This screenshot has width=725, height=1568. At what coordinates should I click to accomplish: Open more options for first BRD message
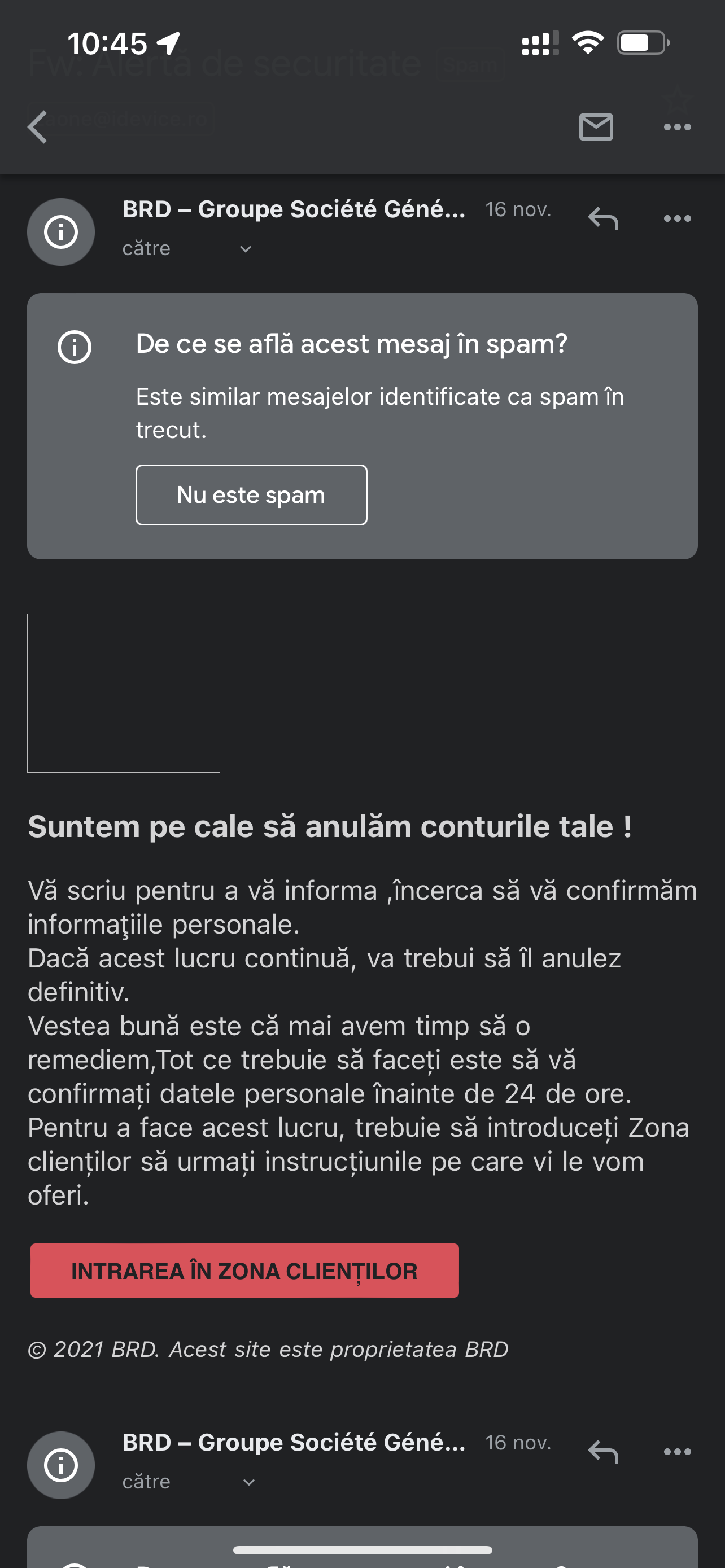pyautogui.click(x=677, y=218)
